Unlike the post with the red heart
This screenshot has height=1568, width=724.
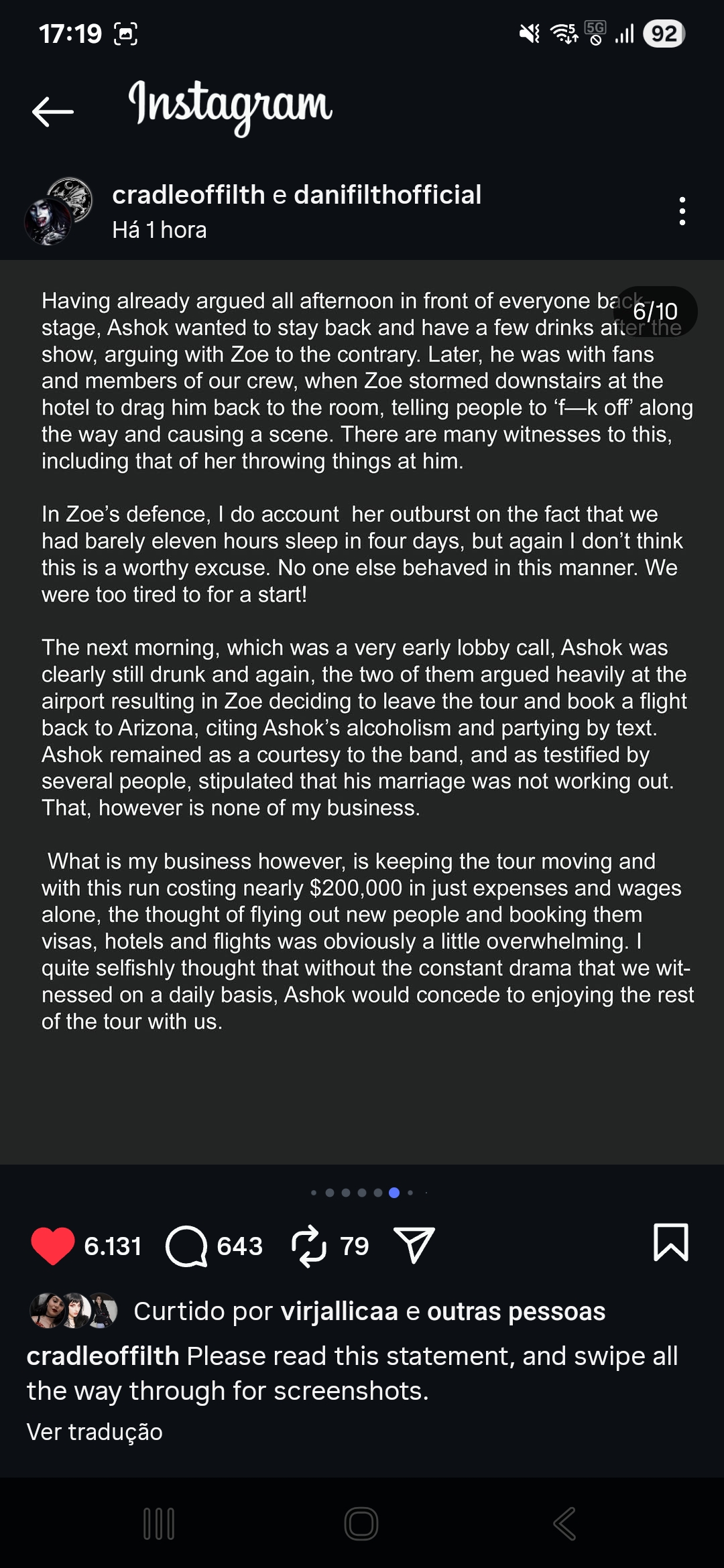53,1246
